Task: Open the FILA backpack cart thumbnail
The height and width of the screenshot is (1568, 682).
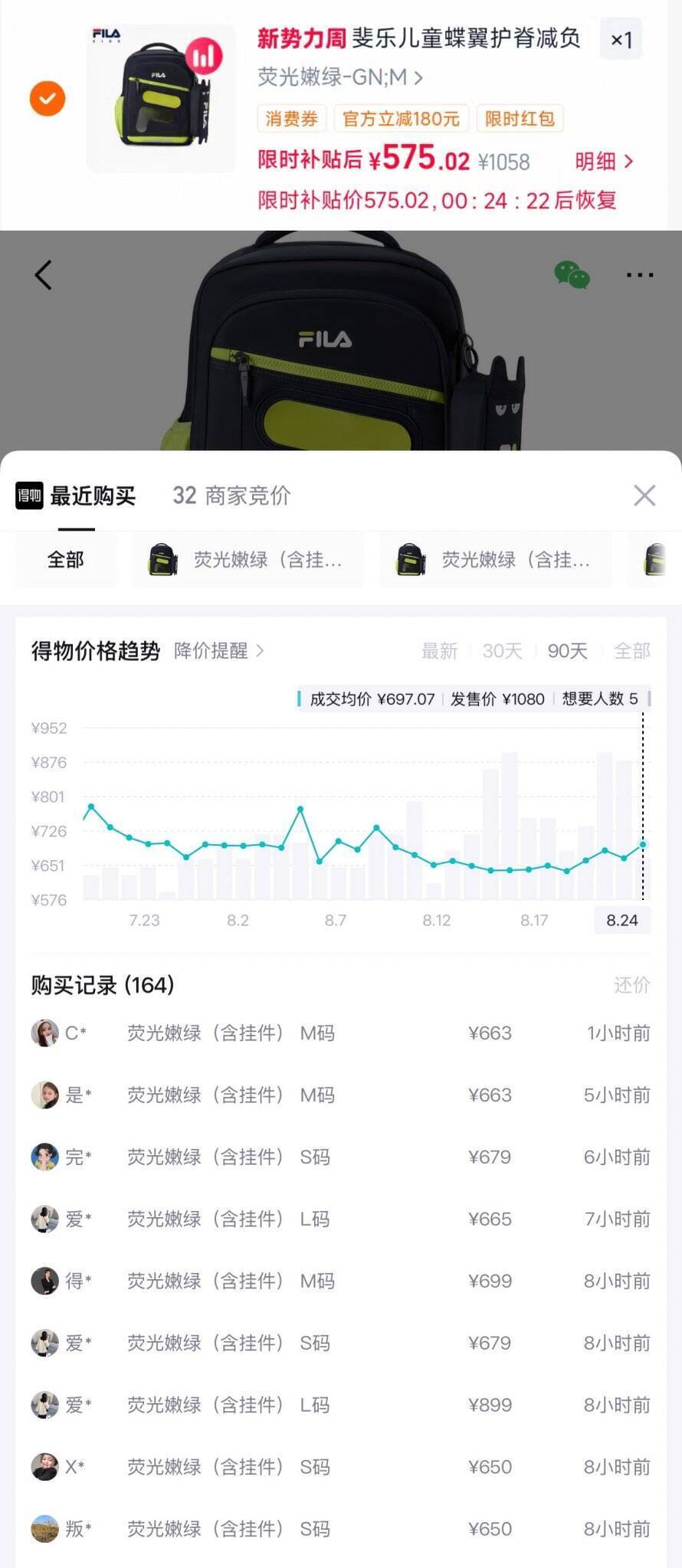Action: click(161, 98)
